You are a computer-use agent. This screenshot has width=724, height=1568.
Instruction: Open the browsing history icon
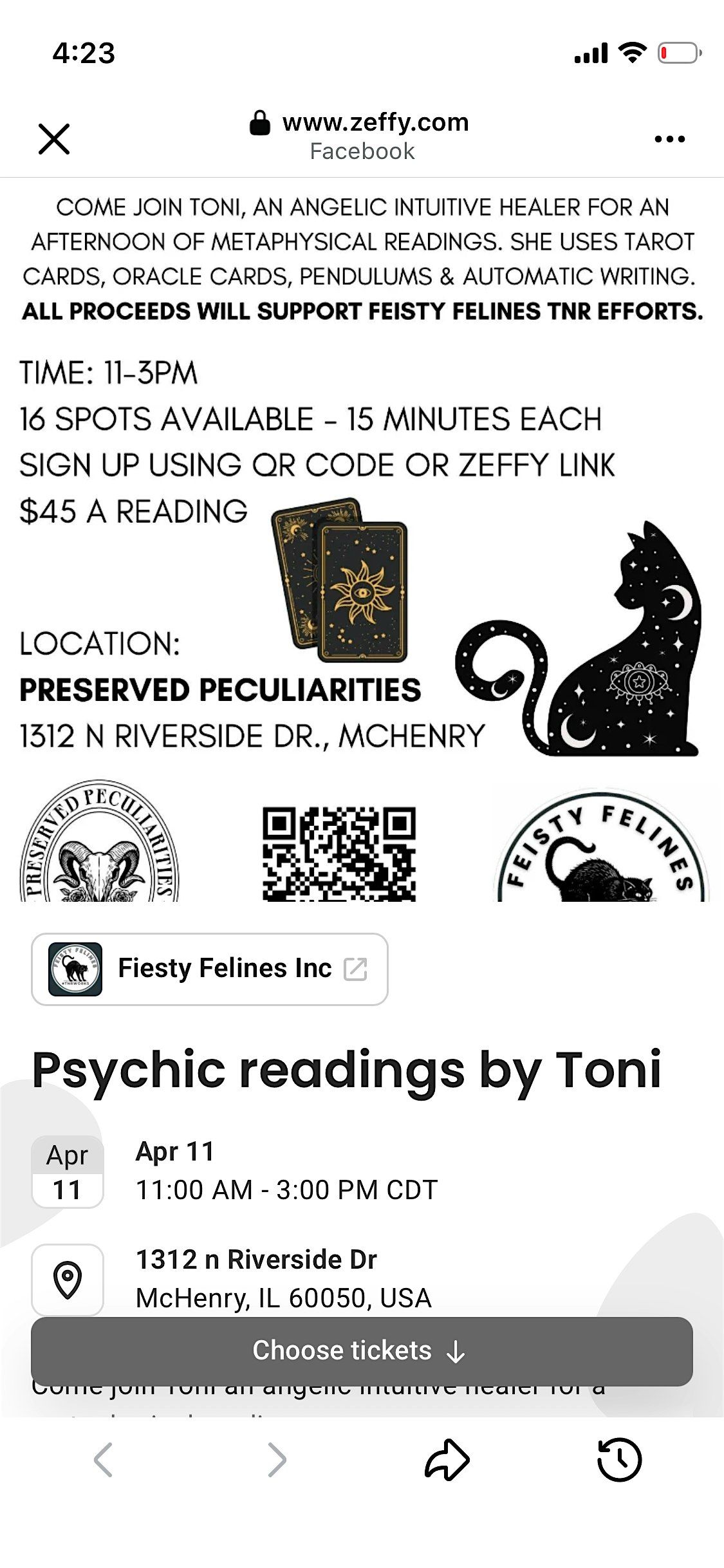[619, 1460]
